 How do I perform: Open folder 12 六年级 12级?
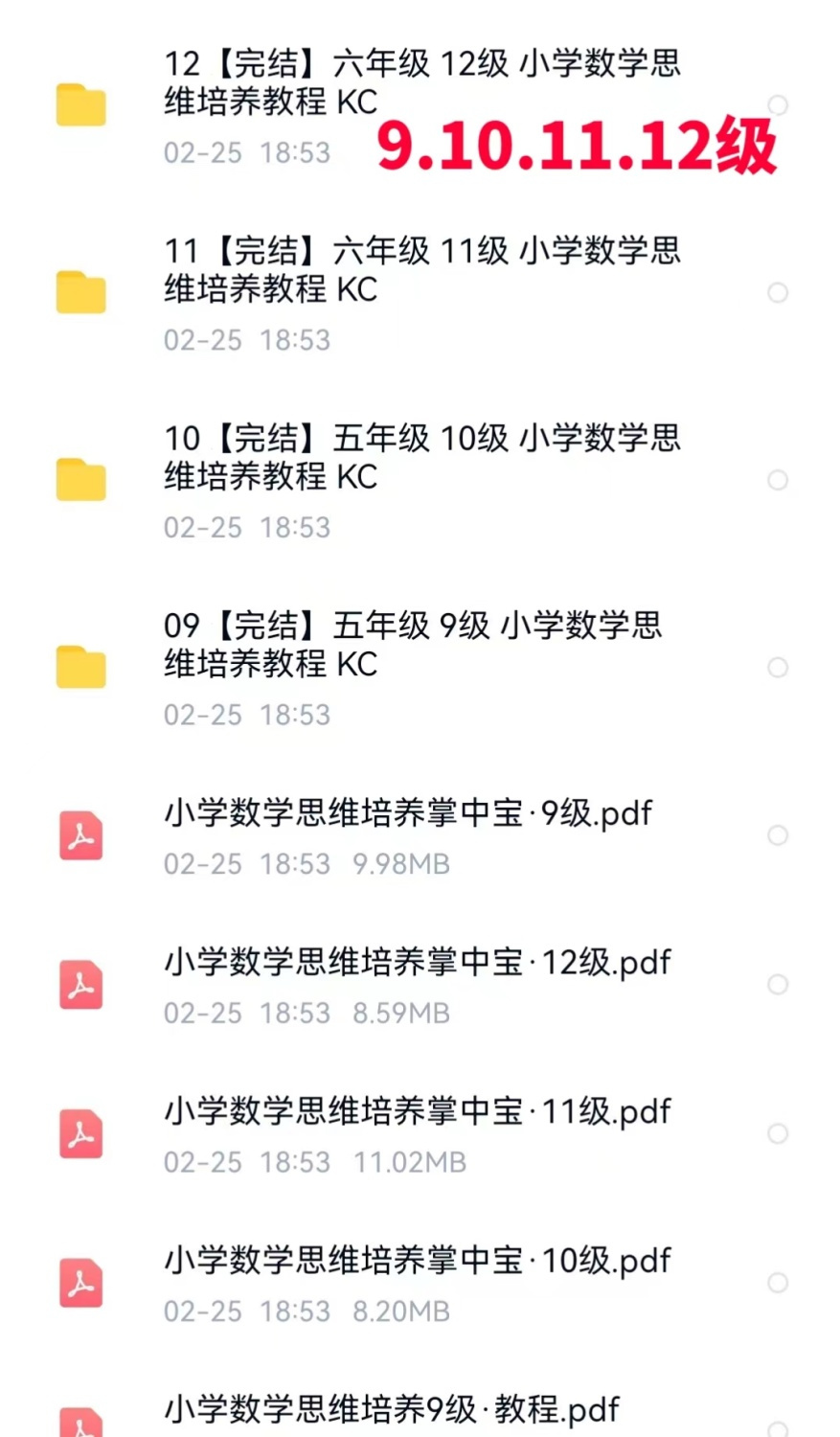(421, 82)
